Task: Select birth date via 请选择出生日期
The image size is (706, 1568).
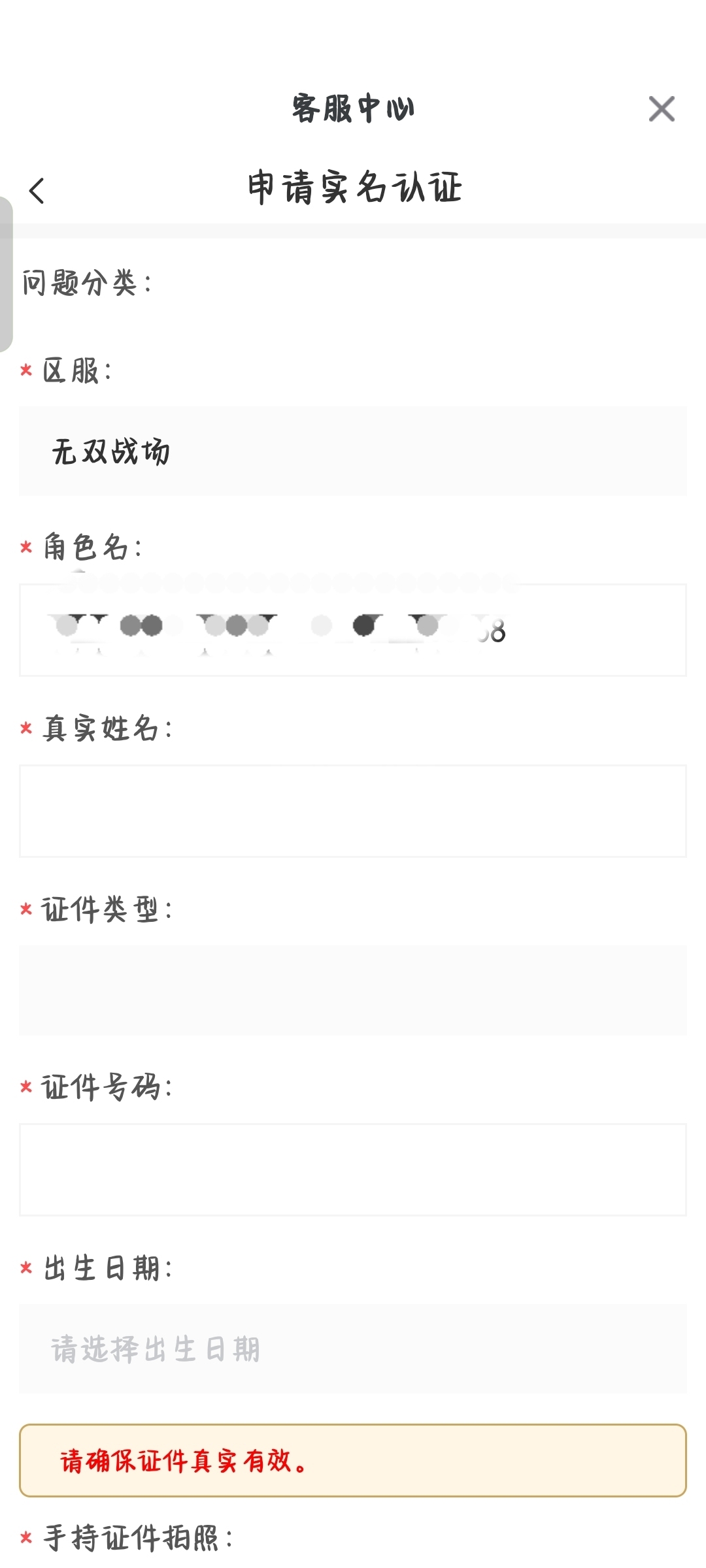Action: [x=353, y=1348]
